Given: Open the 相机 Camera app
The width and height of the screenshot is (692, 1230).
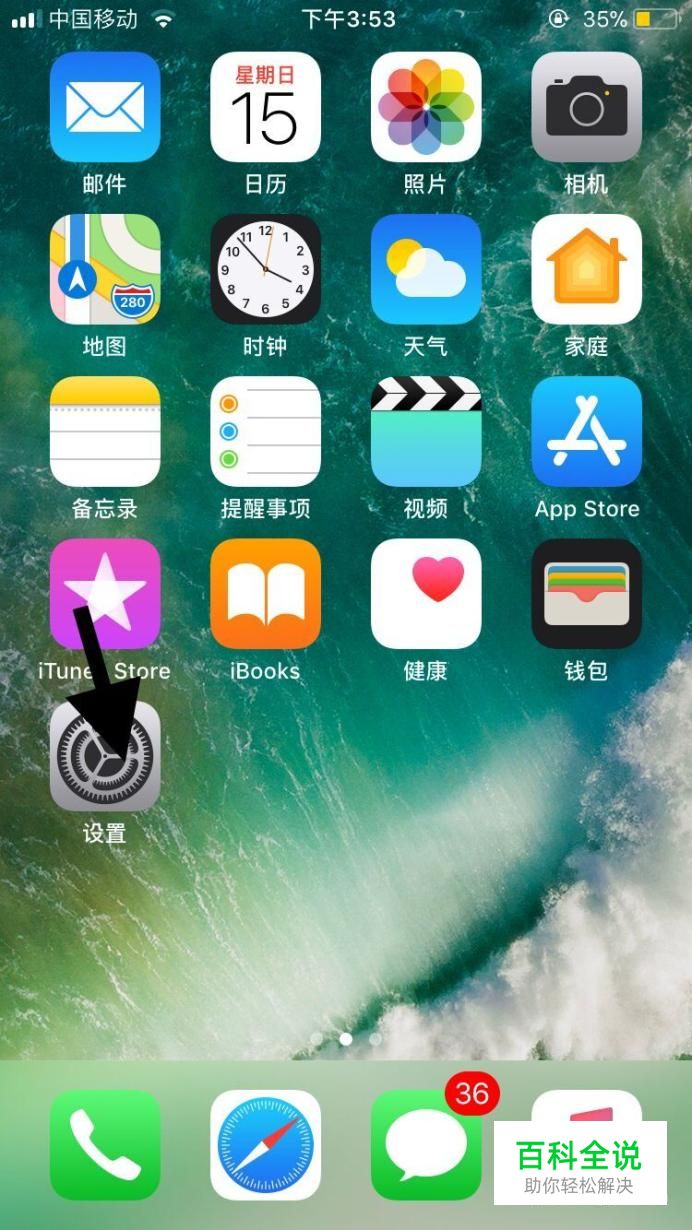Looking at the screenshot, I should pyautogui.click(x=586, y=107).
